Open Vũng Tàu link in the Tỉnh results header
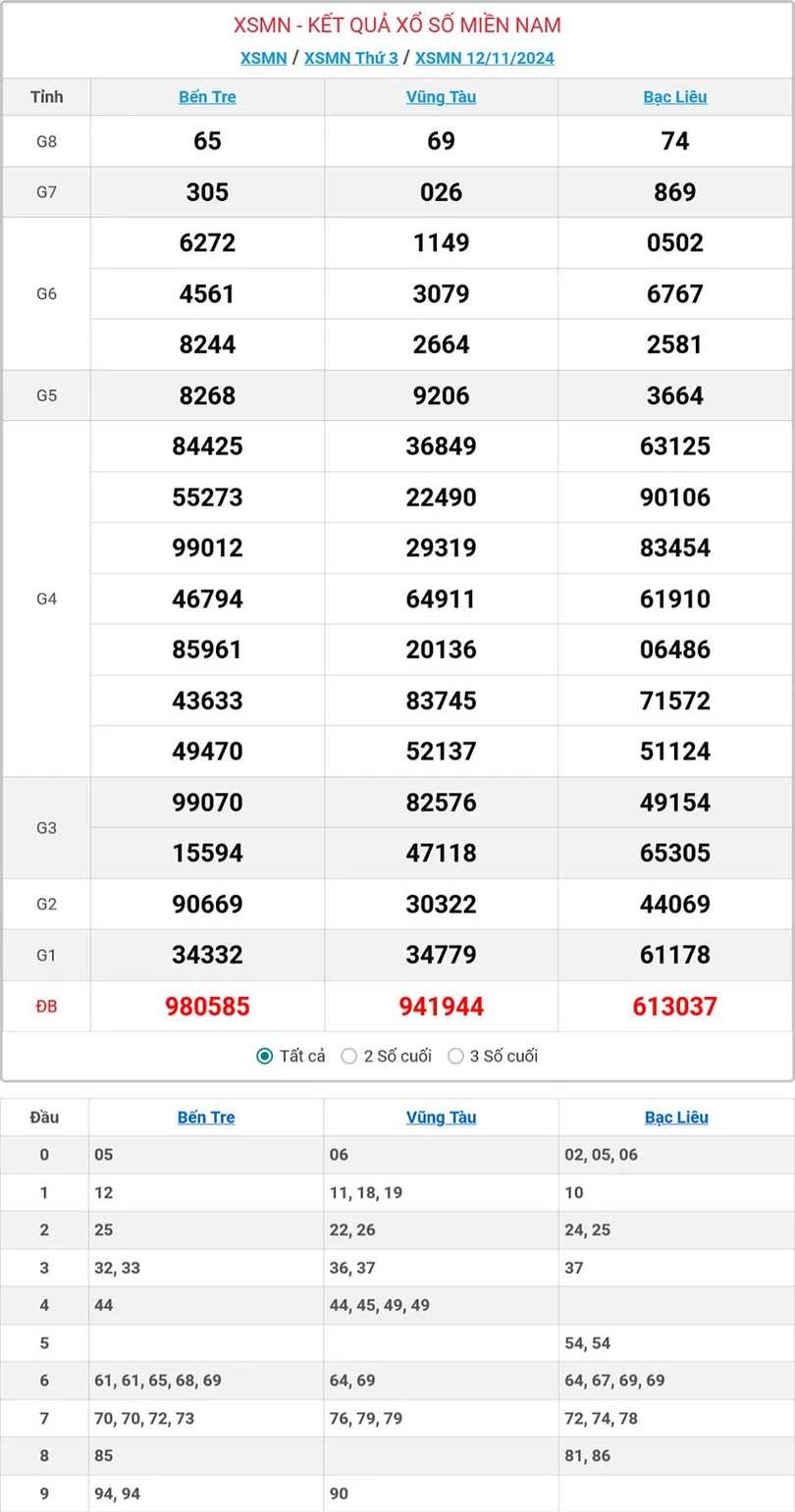Screen dimensions: 795x1512 [441, 97]
